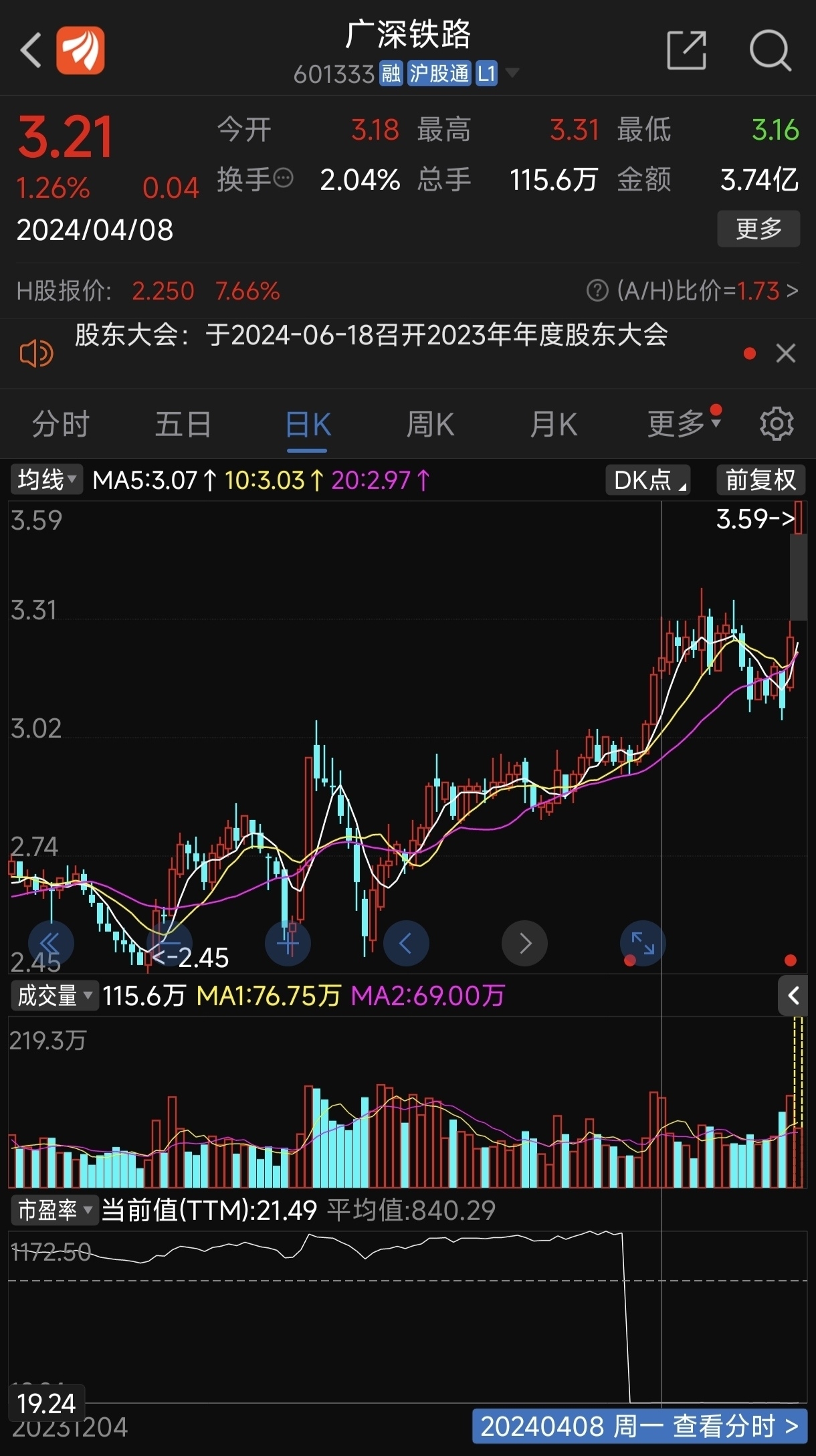Viewport: 816px width, 1456px height.
Task: Click the double-left arrow to jump earlier
Action: click(51, 943)
